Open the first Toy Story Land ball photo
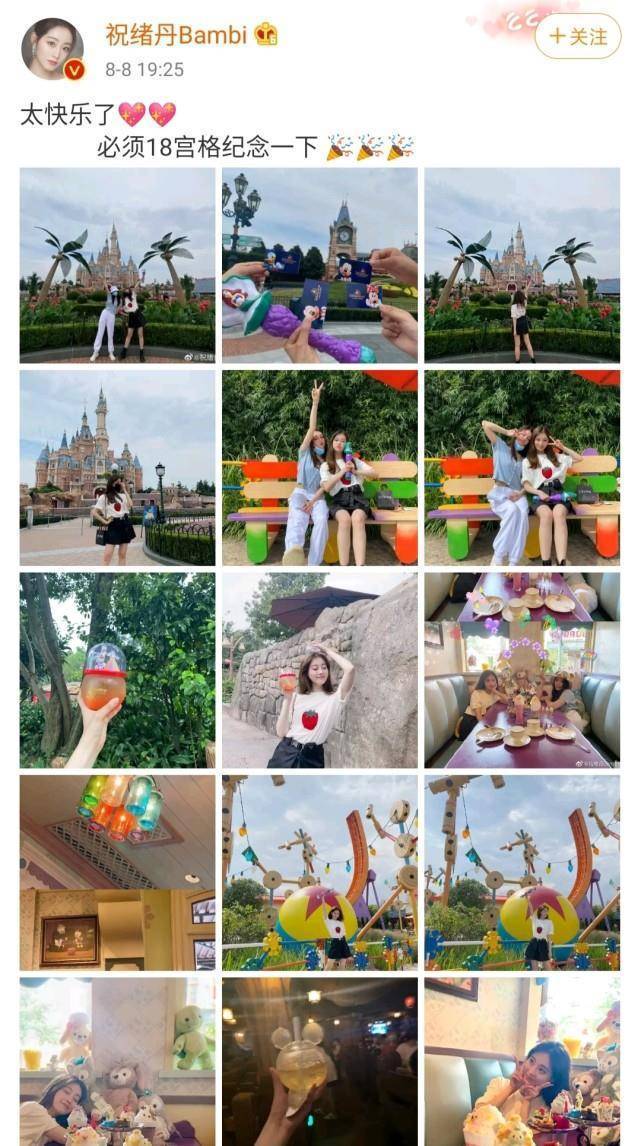 [x=320, y=873]
